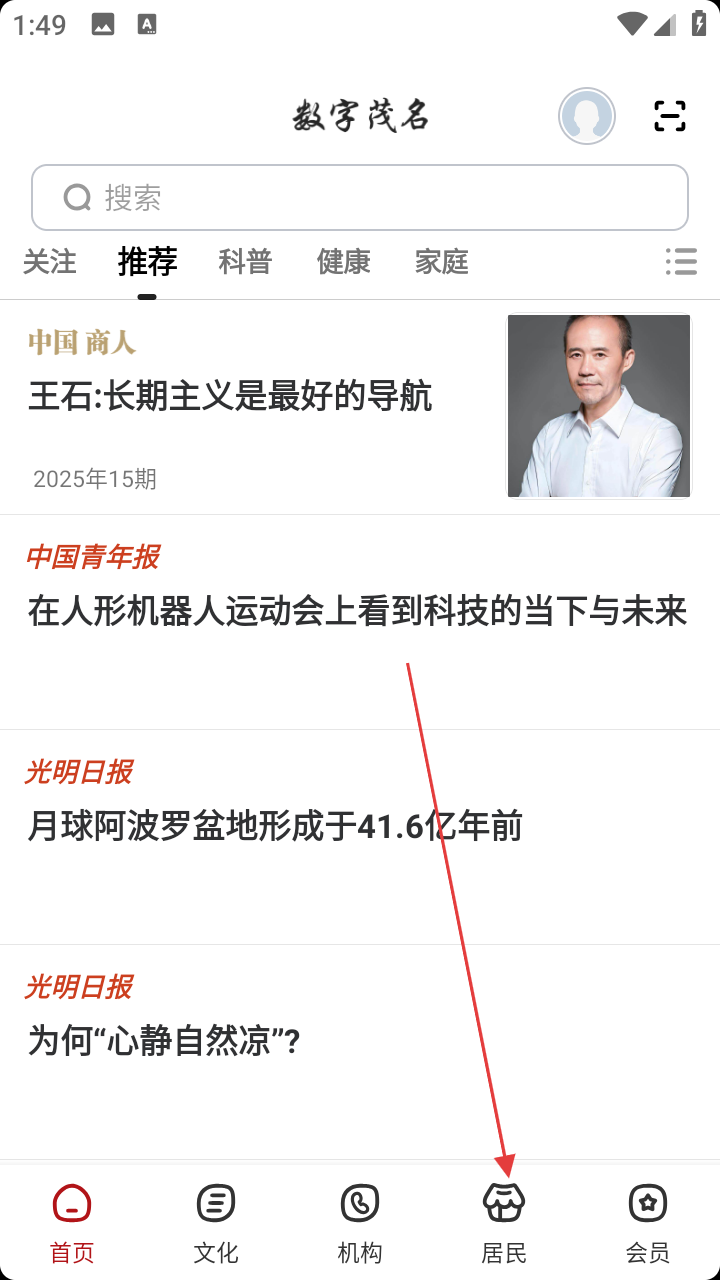The width and height of the screenshot is (720, 1280).
Task: View the 为何“心静自然凉”? article
Action: click(164, 1042)
